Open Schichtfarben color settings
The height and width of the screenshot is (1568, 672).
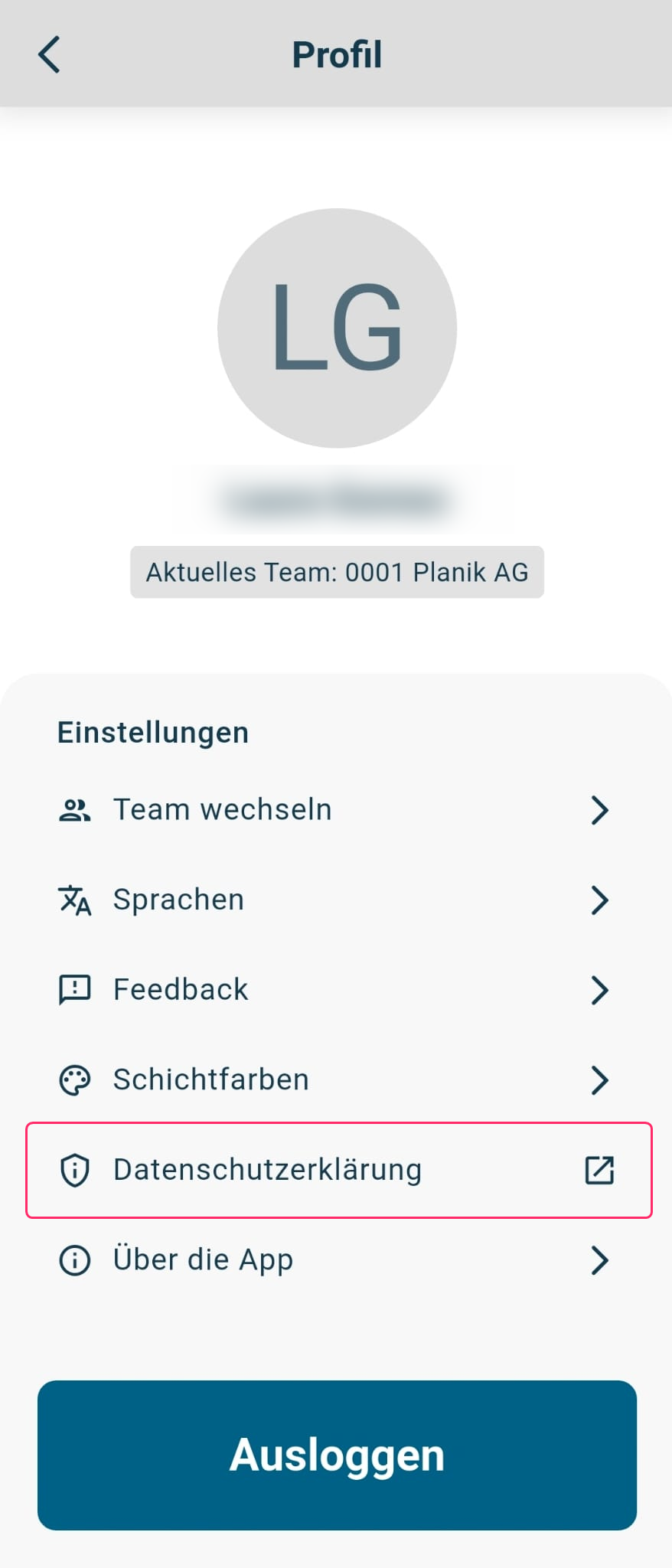[x=337, y=1080]
